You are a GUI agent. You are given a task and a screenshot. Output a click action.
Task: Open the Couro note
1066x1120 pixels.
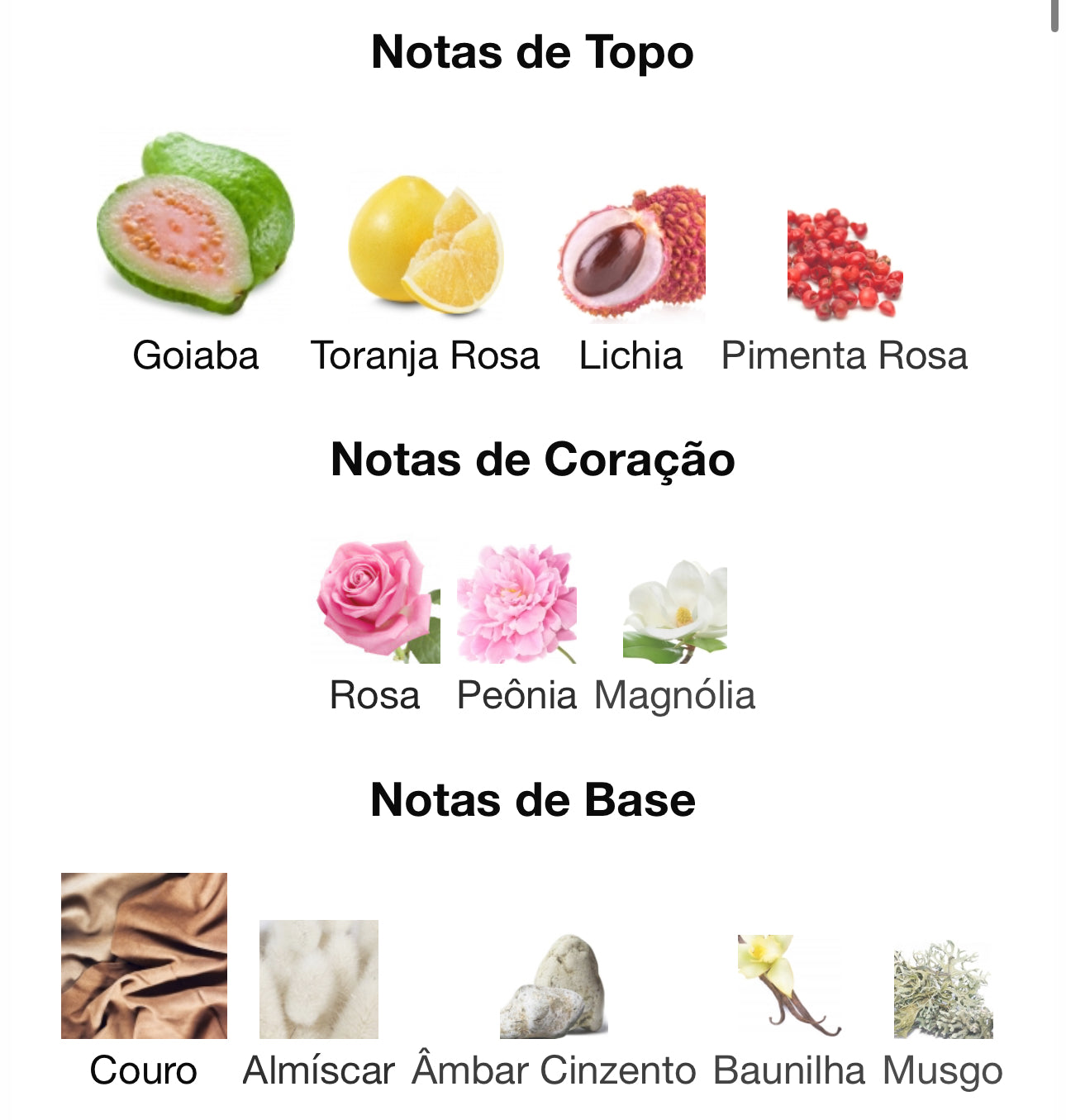144,956
